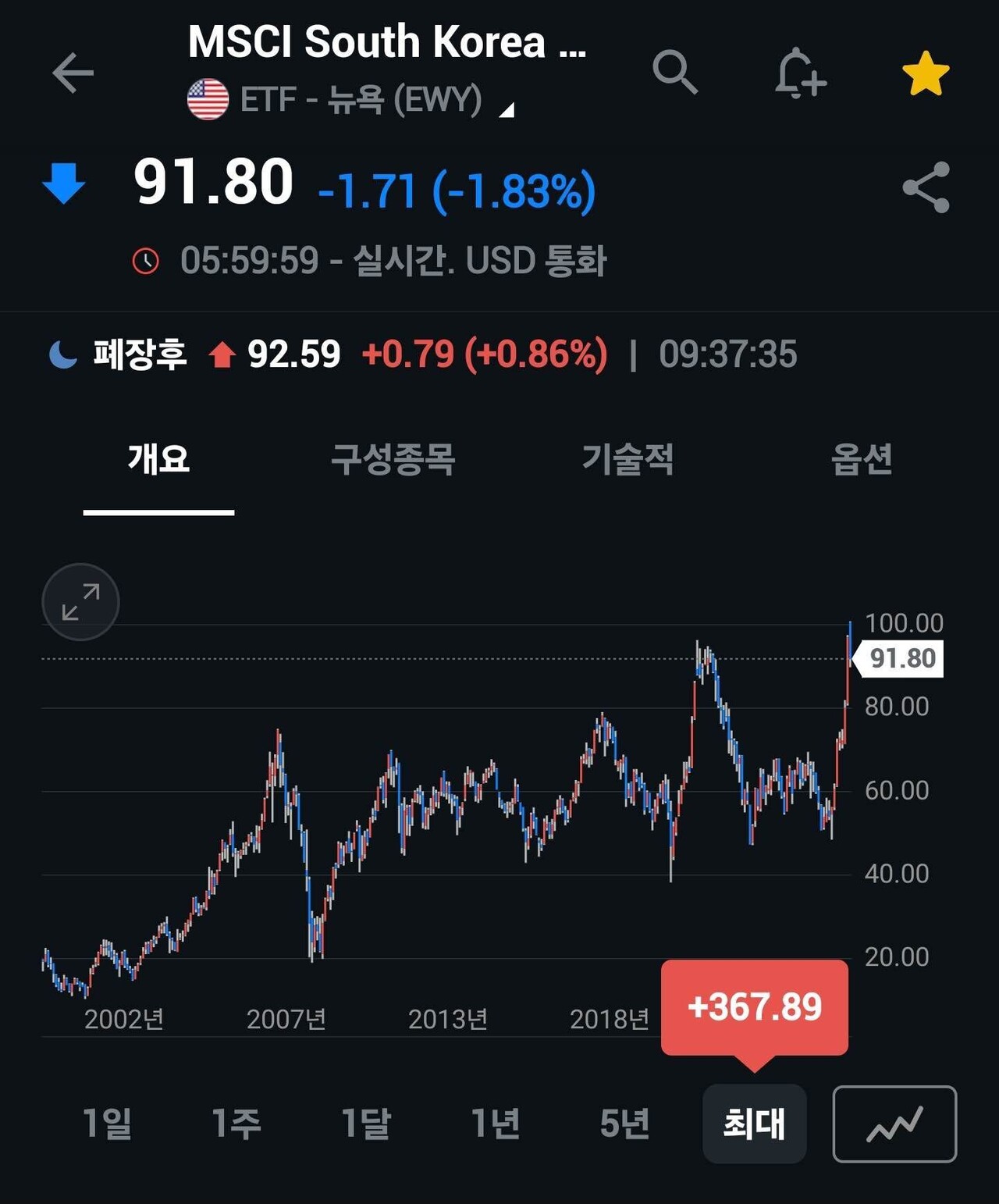The width and height of the screenshot is (999, 1204).
Task: Select the 1일 time range
Action: pyautogui.click(x=109, y=1124)
